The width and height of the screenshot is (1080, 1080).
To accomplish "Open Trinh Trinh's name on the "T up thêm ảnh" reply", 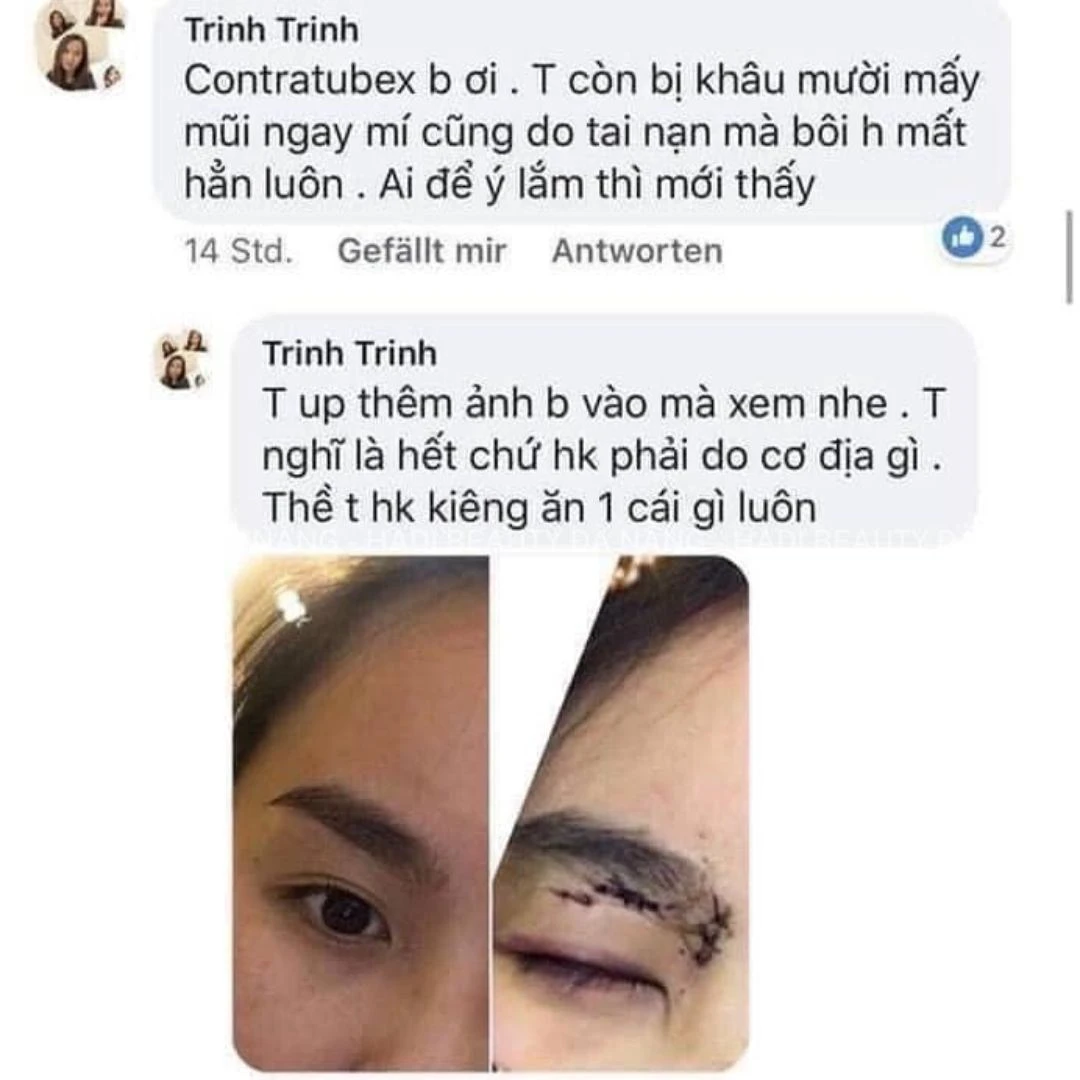I will pyautogui.click(x=349, y=353).
